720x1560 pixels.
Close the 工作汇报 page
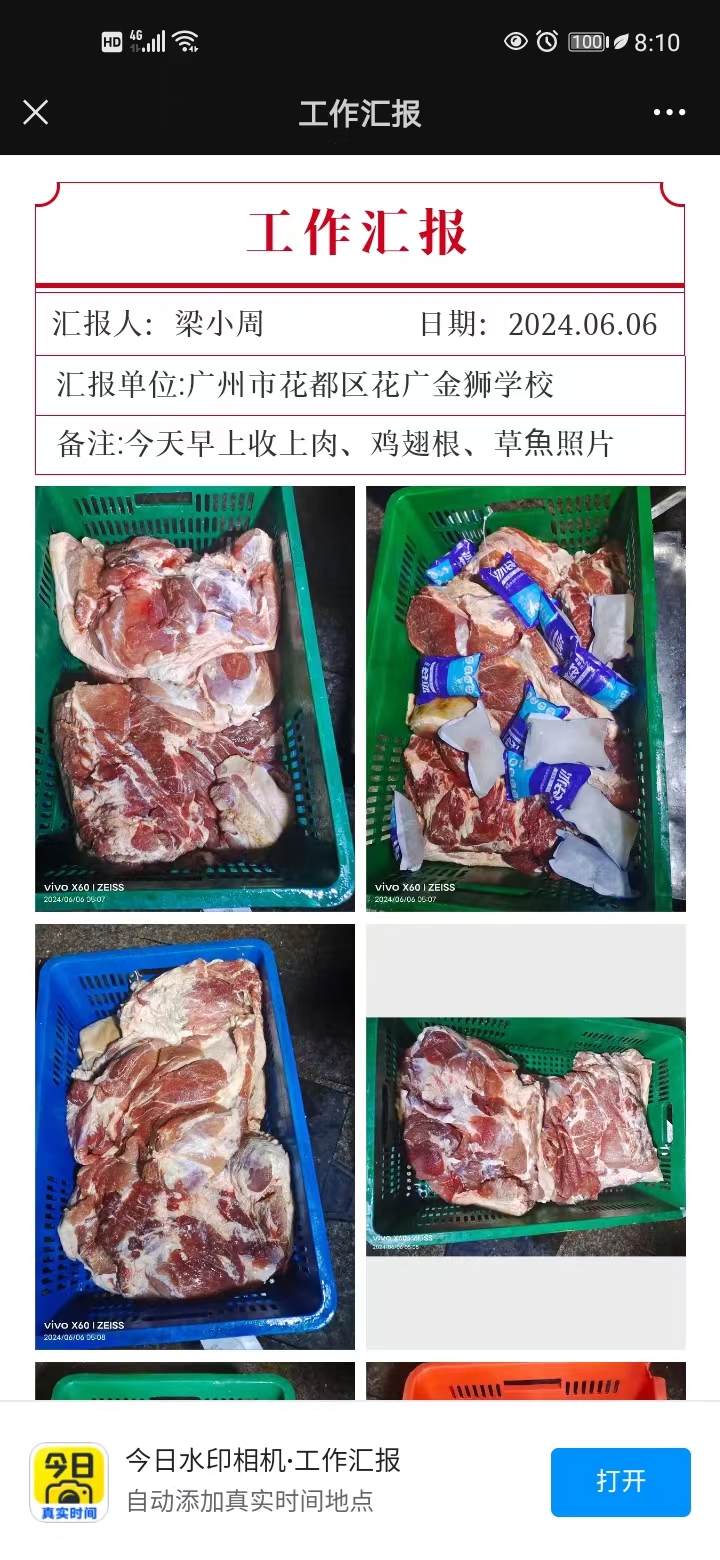coord(35,112)
